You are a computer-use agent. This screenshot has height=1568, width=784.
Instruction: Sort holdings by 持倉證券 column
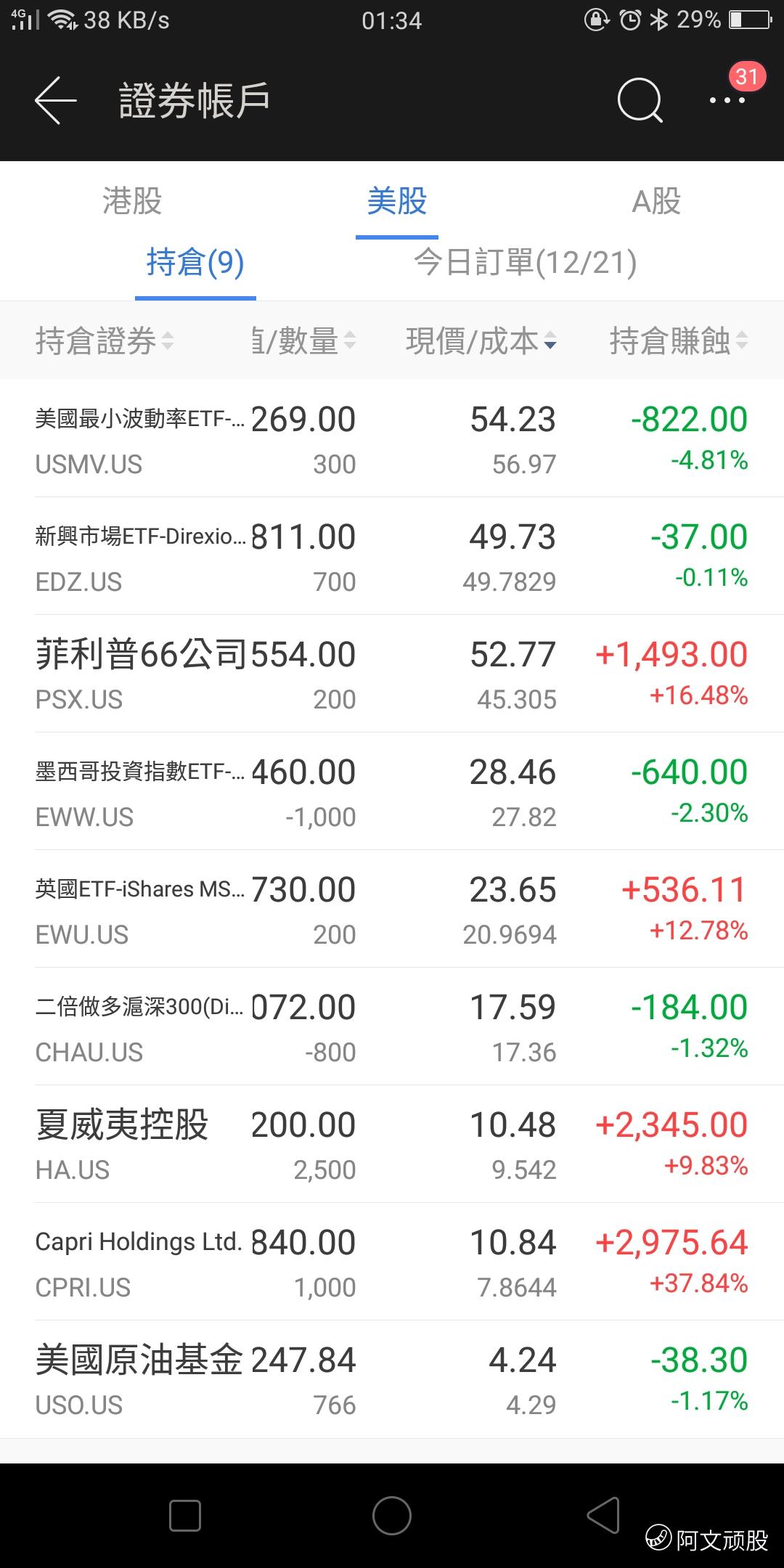tap(104, 340)
